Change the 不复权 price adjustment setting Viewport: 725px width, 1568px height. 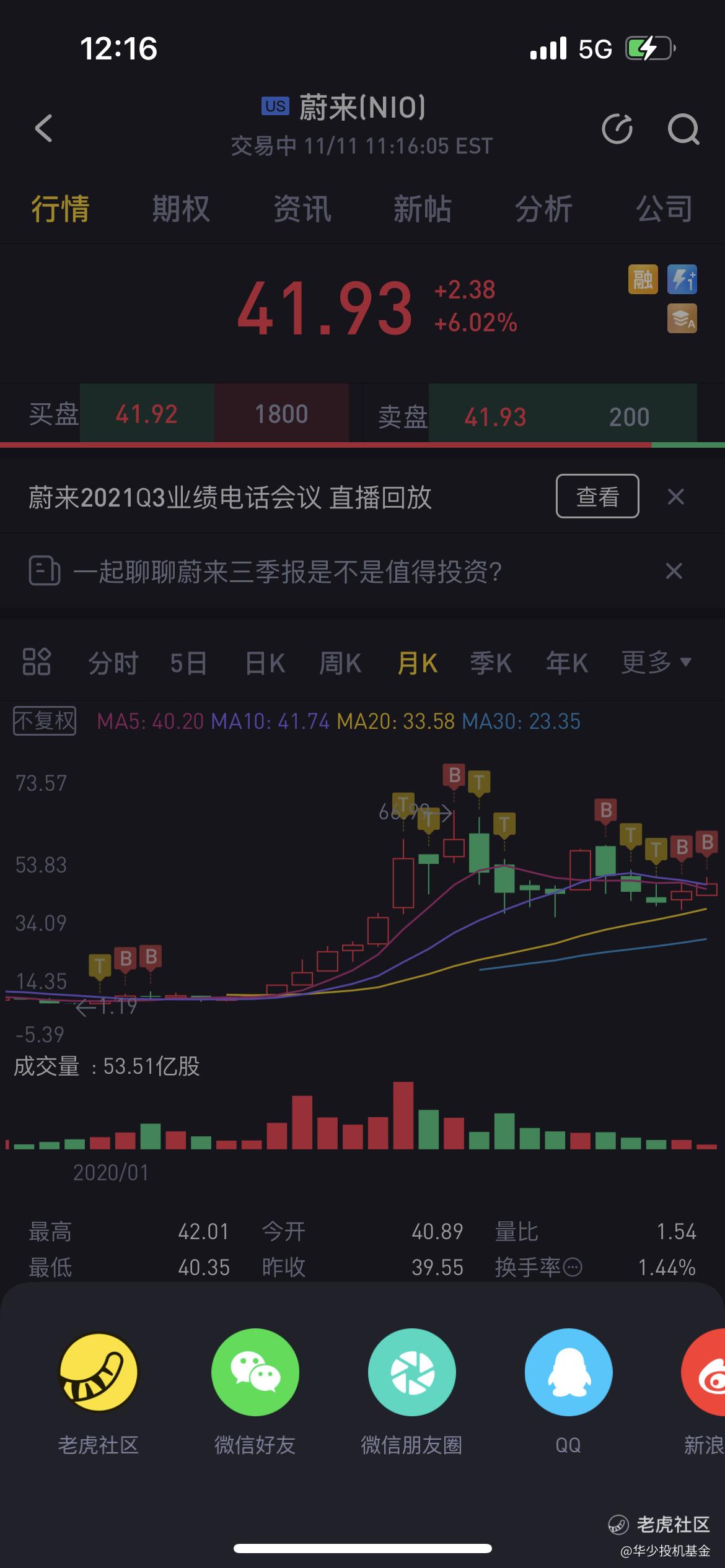coord(45,721)
